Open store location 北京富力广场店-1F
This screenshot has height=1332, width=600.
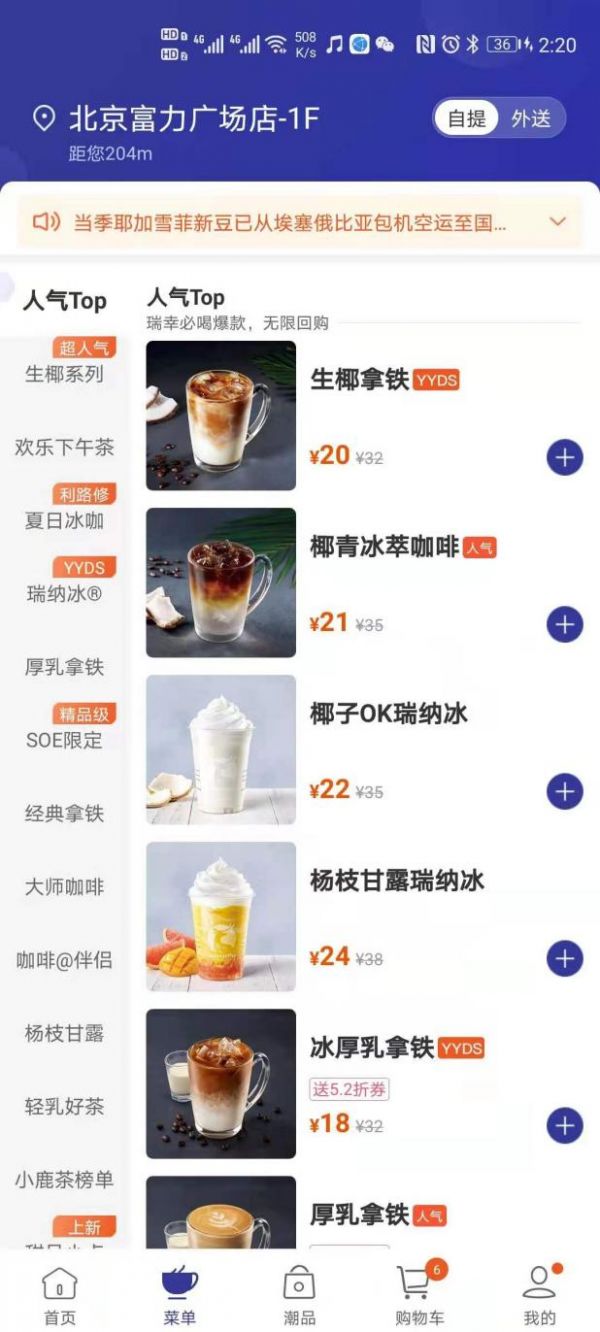[193, 120]
